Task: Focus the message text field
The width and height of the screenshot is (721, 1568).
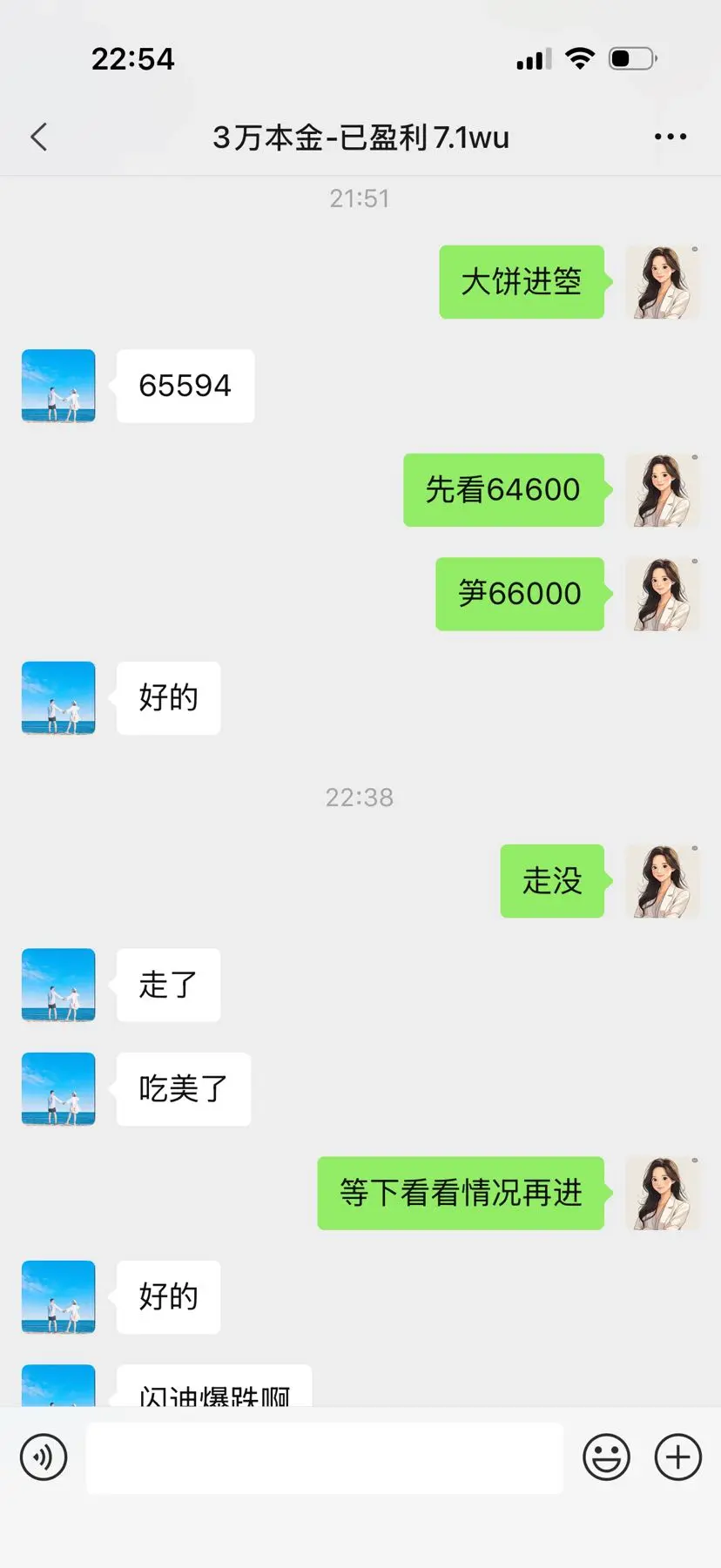Action: coord(324,1457)
